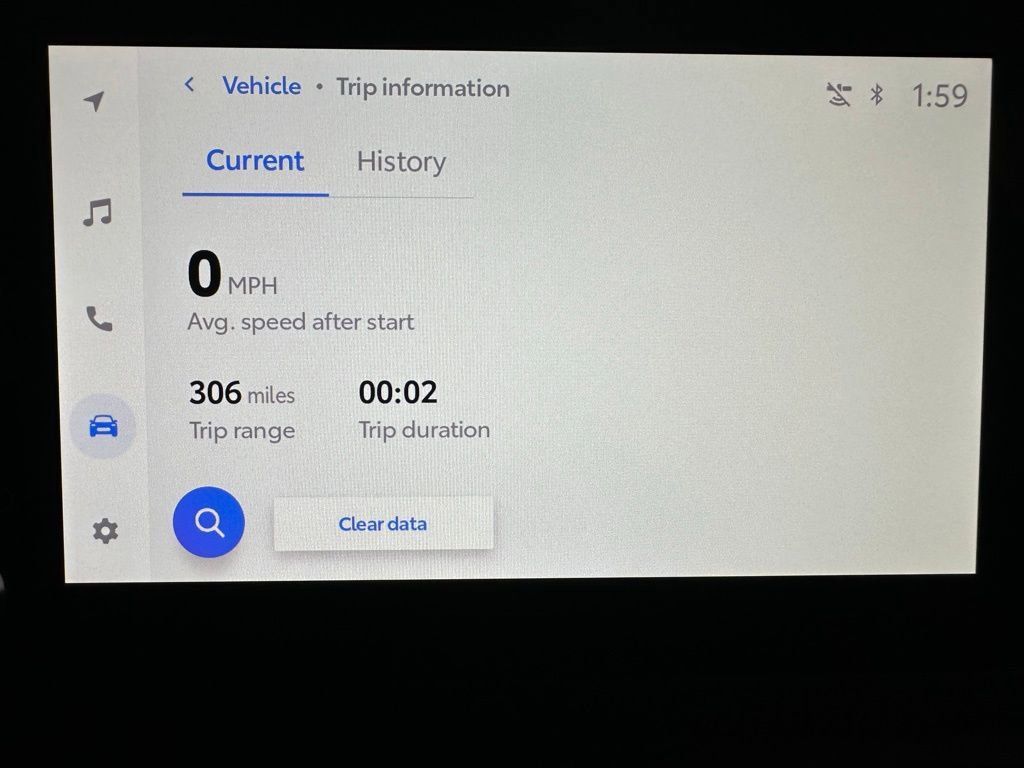Open the vehicle car icon in the sidebar
Screen dimensions: 1024x768
103,427
